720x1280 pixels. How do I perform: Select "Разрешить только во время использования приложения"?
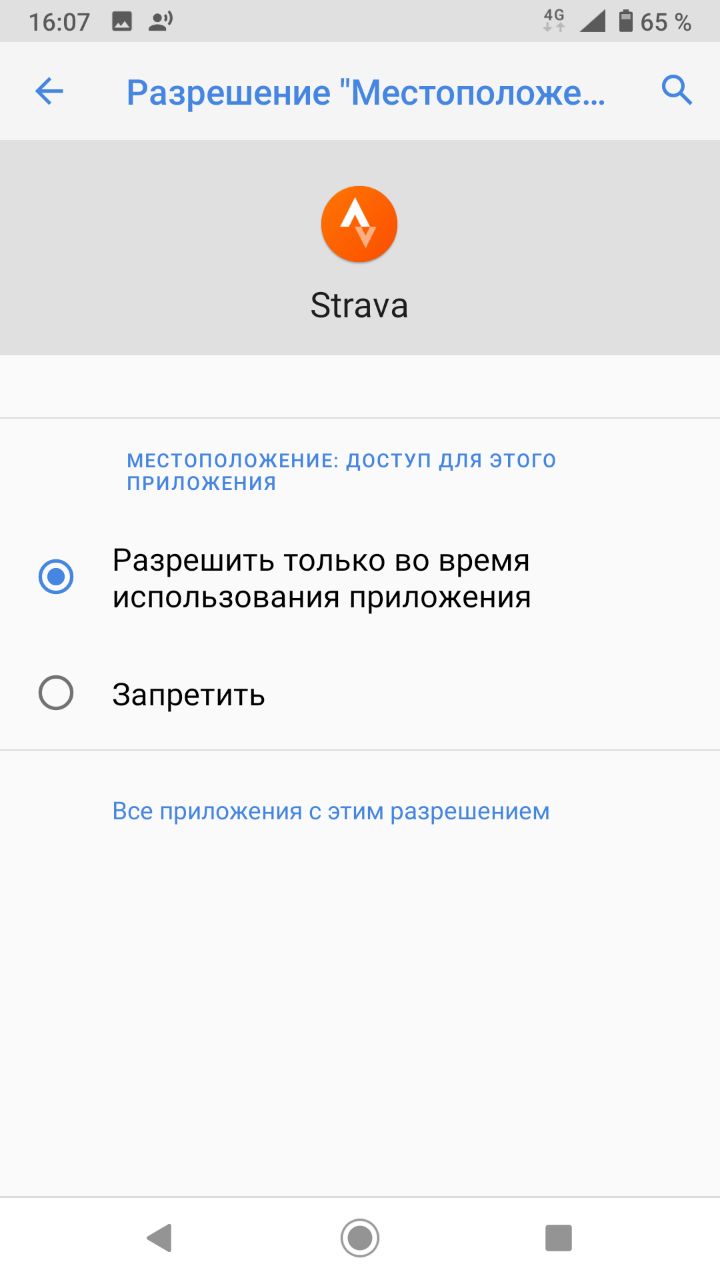coord(320,578)
